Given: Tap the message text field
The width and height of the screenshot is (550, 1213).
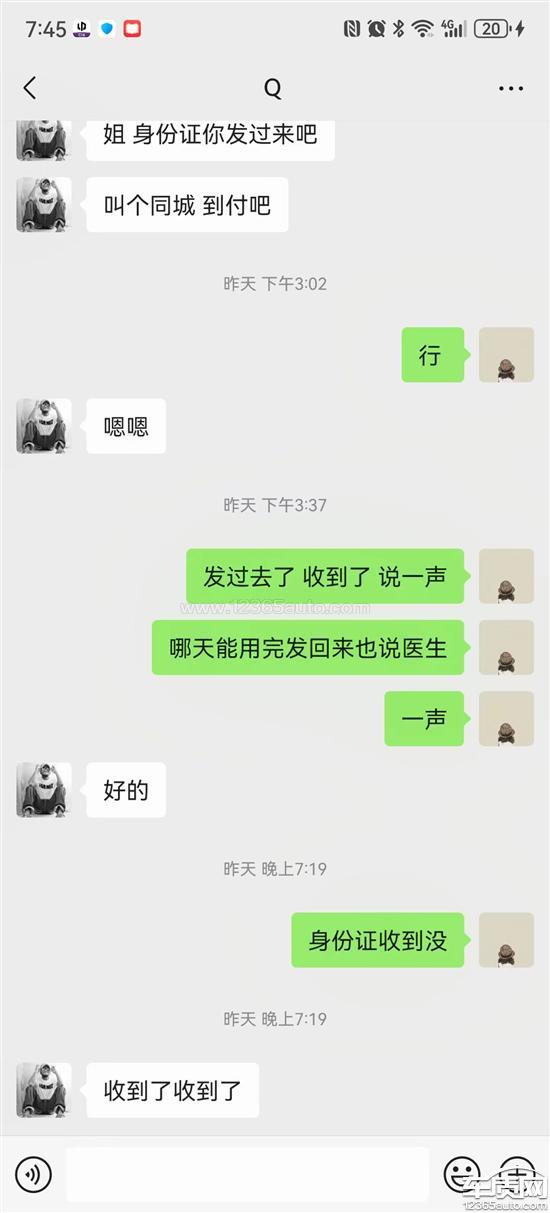Looking at the screenshot, I should coord(247,1173).
